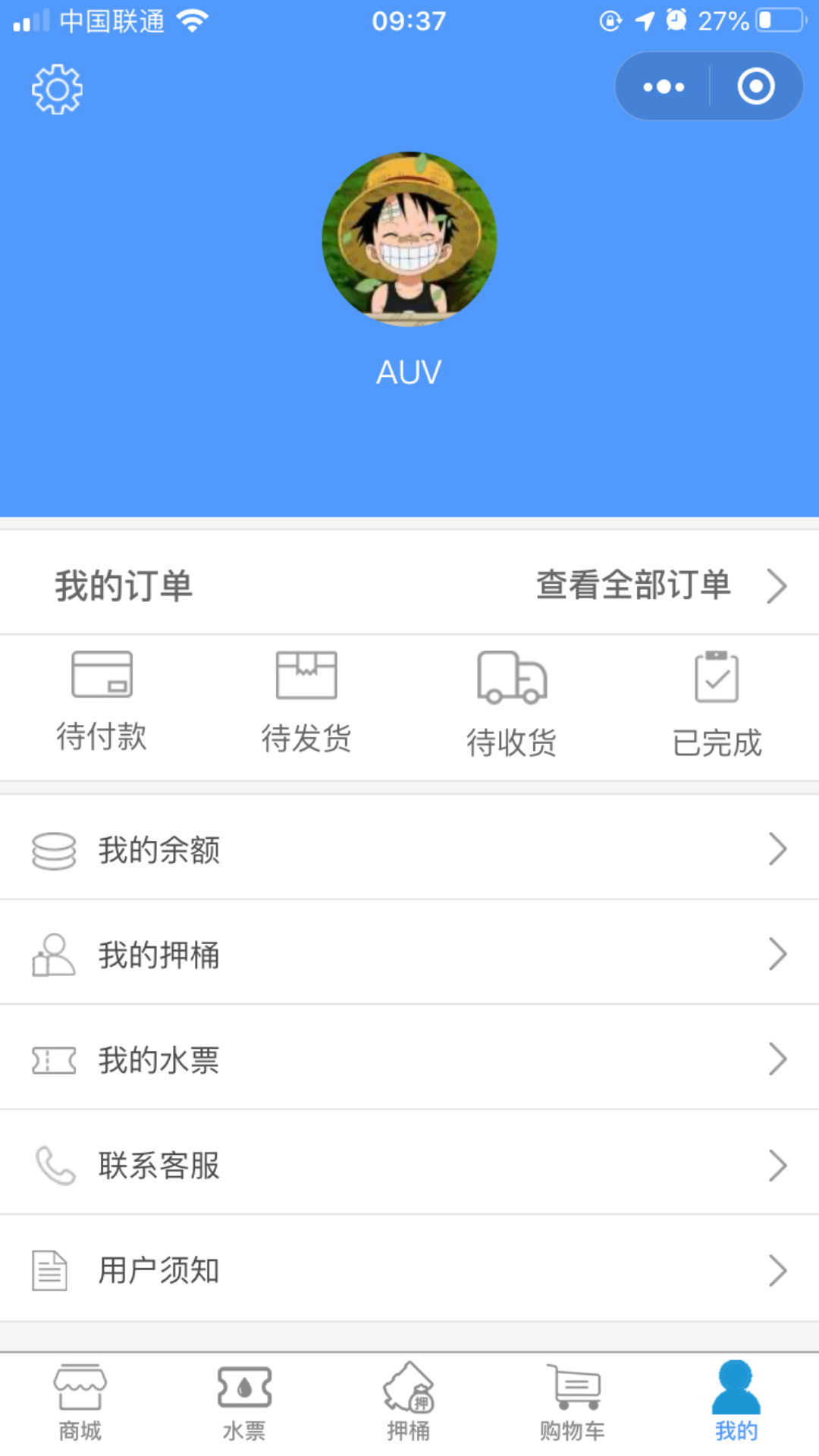Select the 我的 profile tab

point(736,1403)
